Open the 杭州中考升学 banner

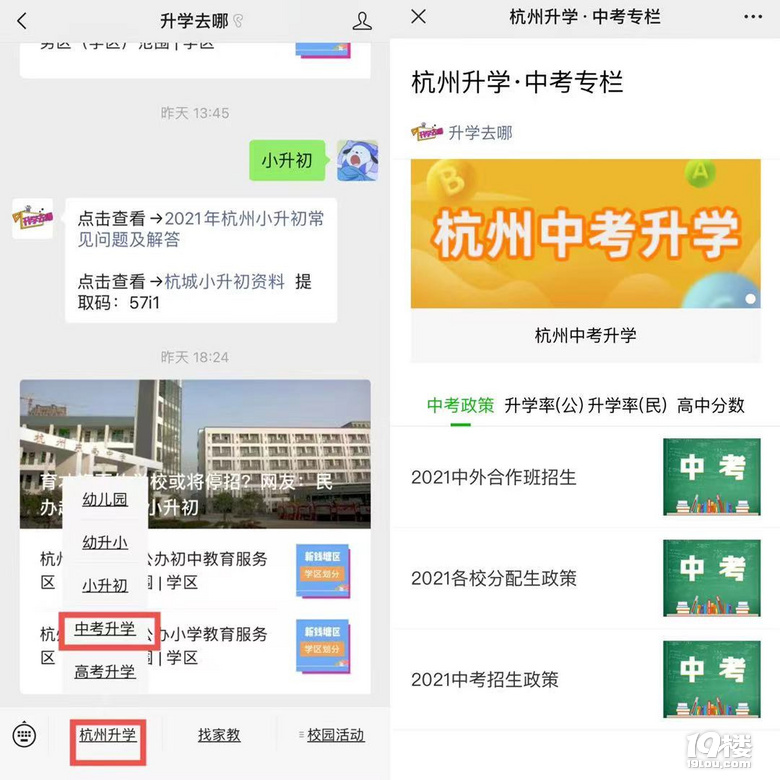[585, 234]
